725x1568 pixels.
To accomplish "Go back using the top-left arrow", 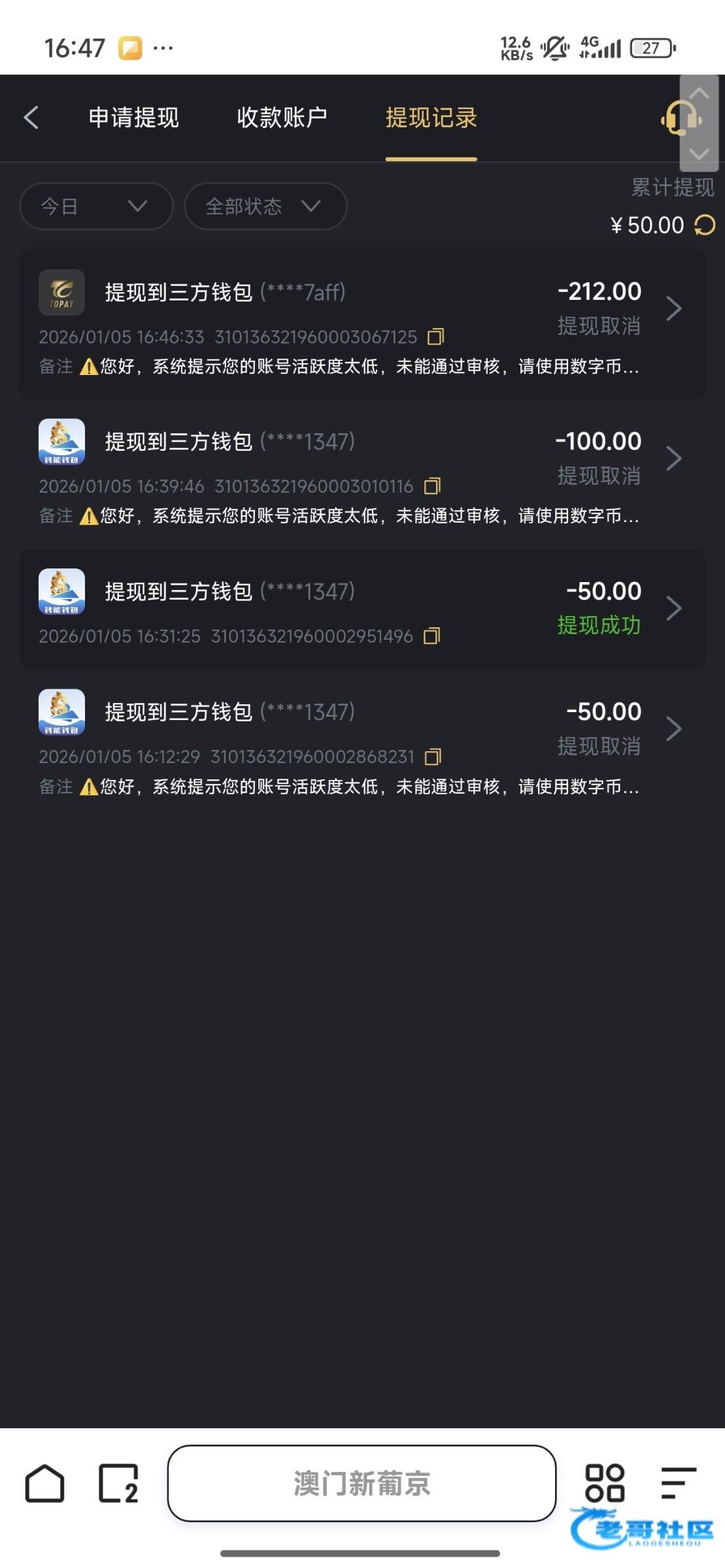I will 31,118.
